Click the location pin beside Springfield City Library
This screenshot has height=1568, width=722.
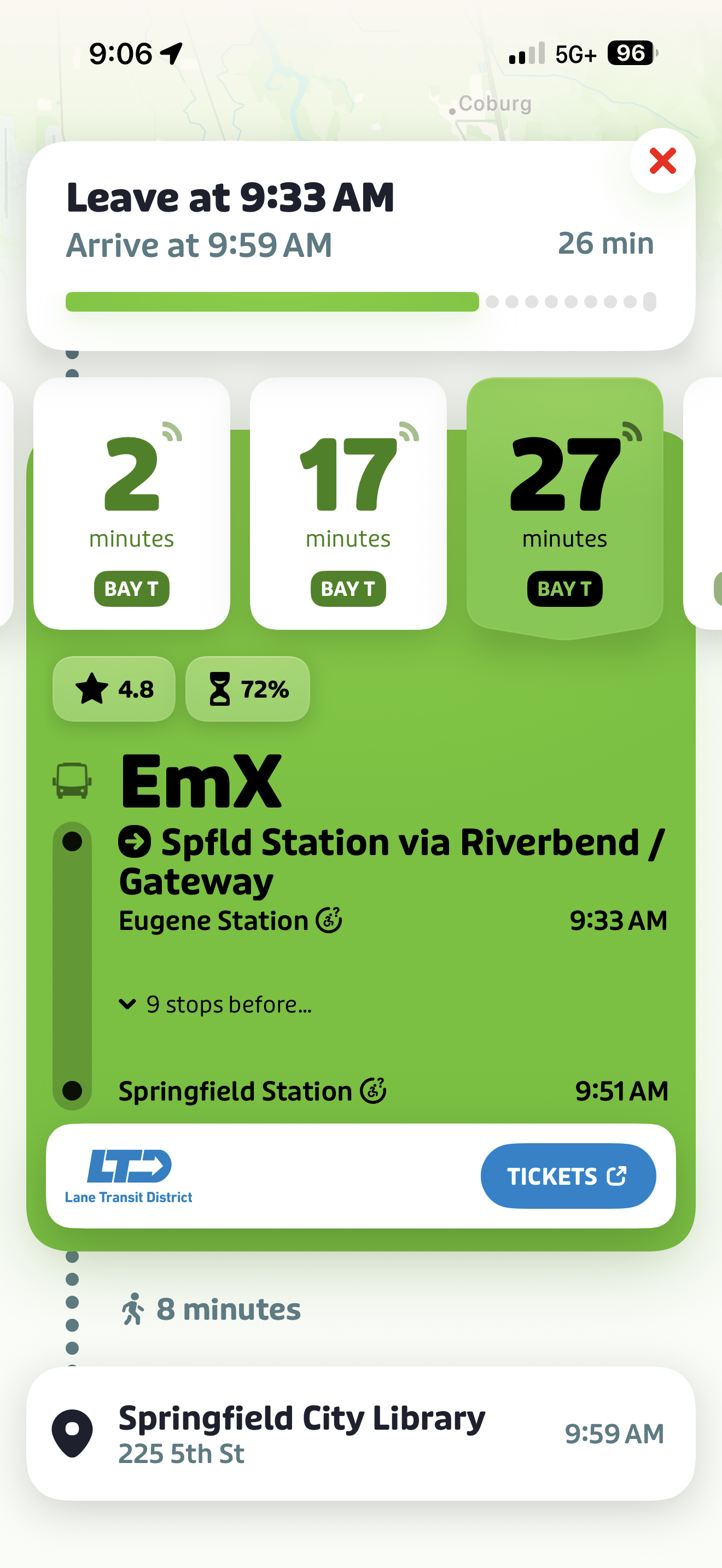(x=72, y=1434)
